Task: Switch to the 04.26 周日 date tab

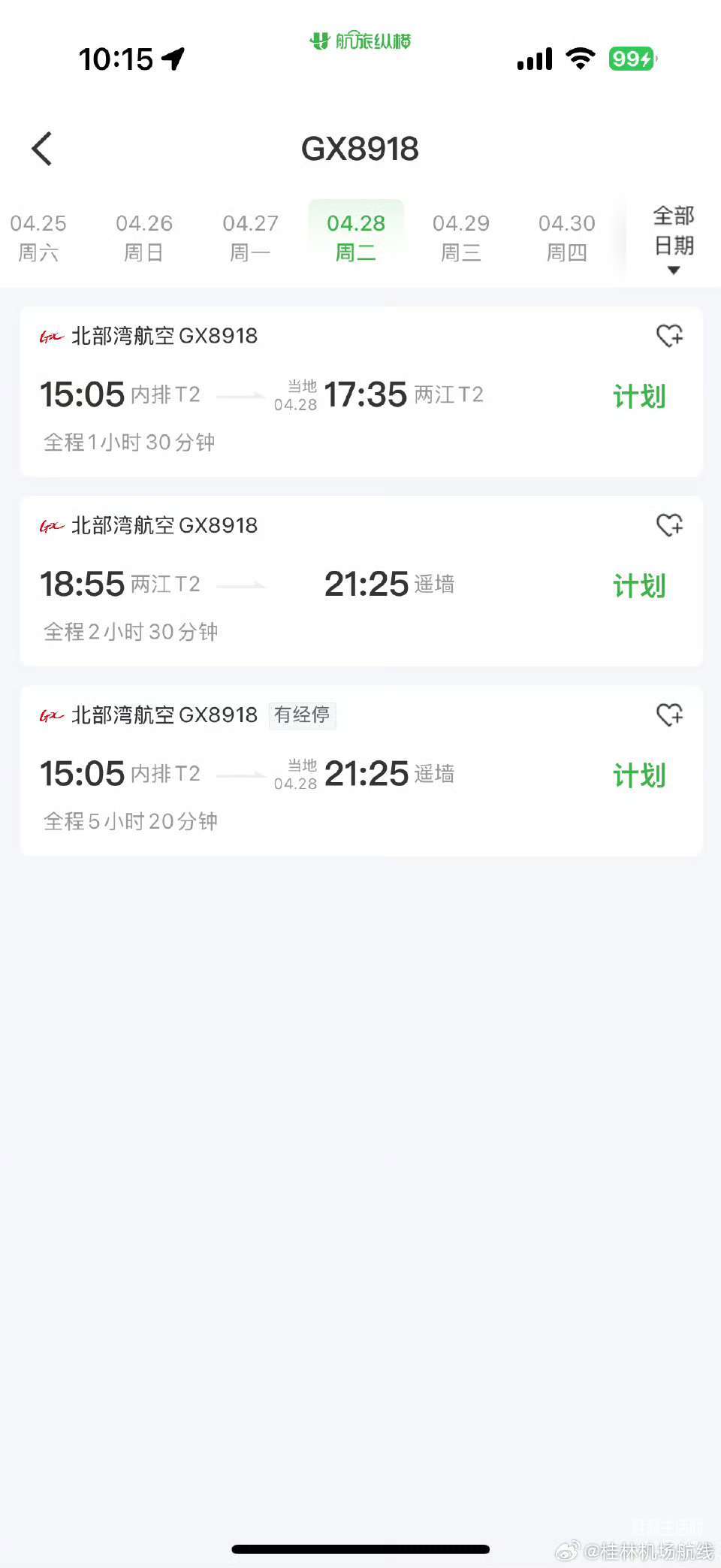Action: tap(144, 237)
